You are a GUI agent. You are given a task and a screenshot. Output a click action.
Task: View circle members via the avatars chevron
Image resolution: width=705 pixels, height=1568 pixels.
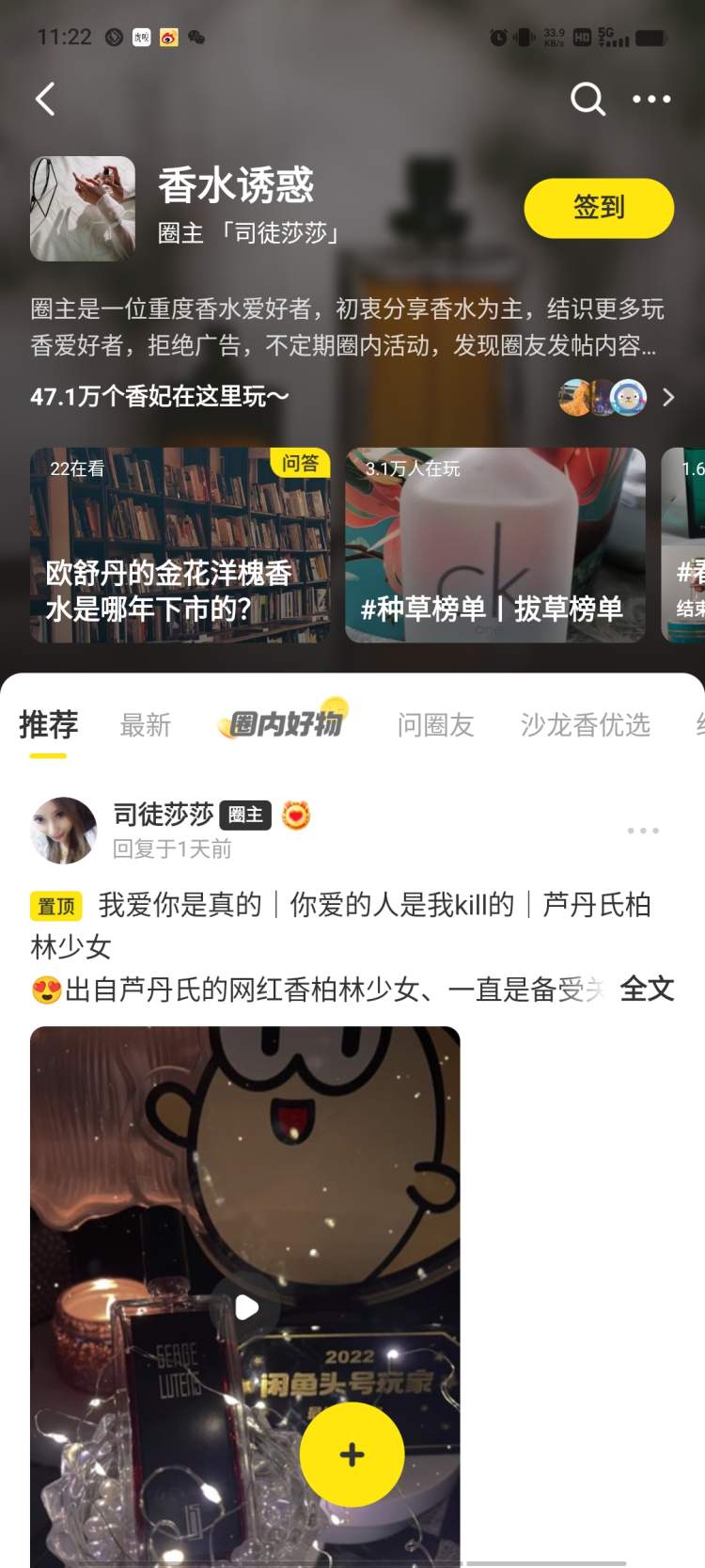click(668, 397)
